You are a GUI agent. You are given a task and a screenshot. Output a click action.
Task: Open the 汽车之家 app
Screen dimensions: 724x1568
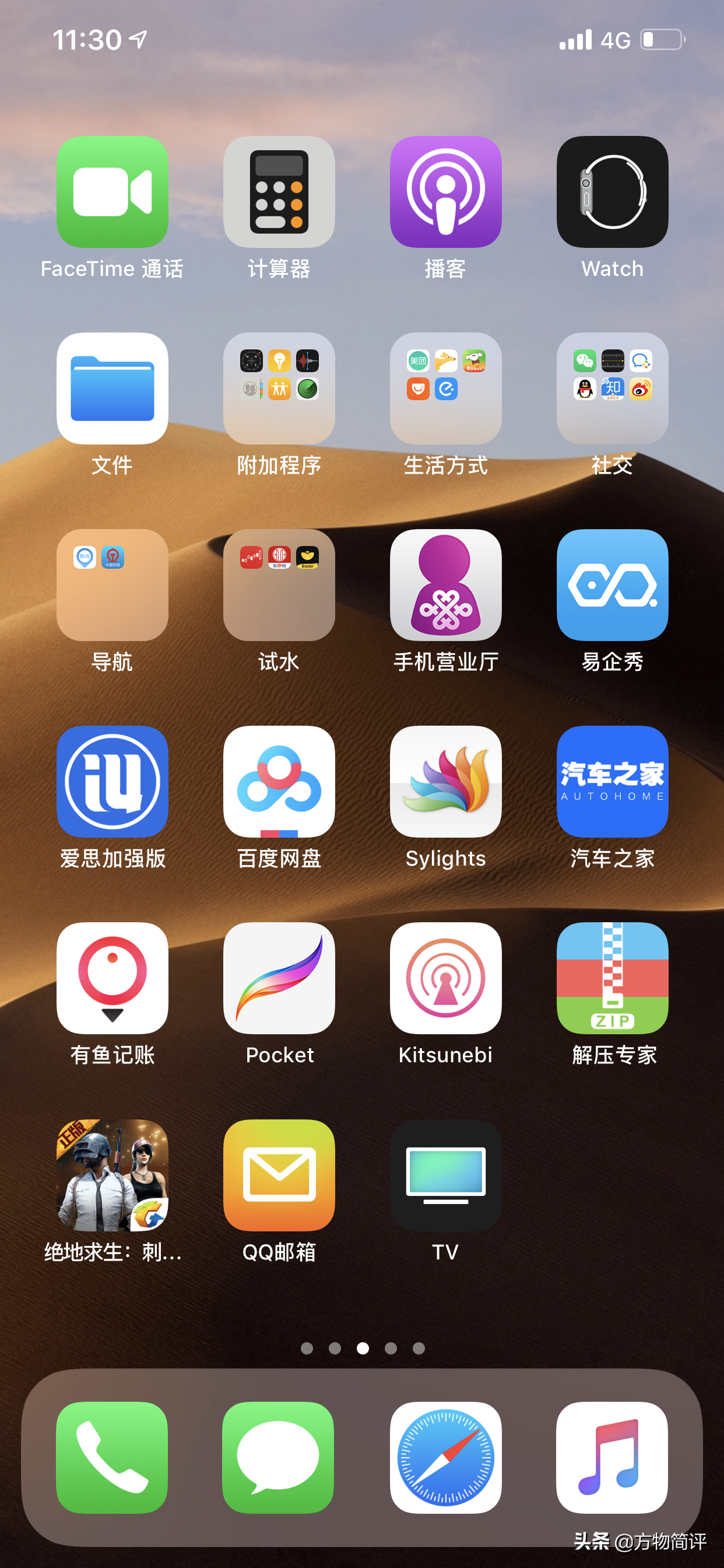click(612, 782)
